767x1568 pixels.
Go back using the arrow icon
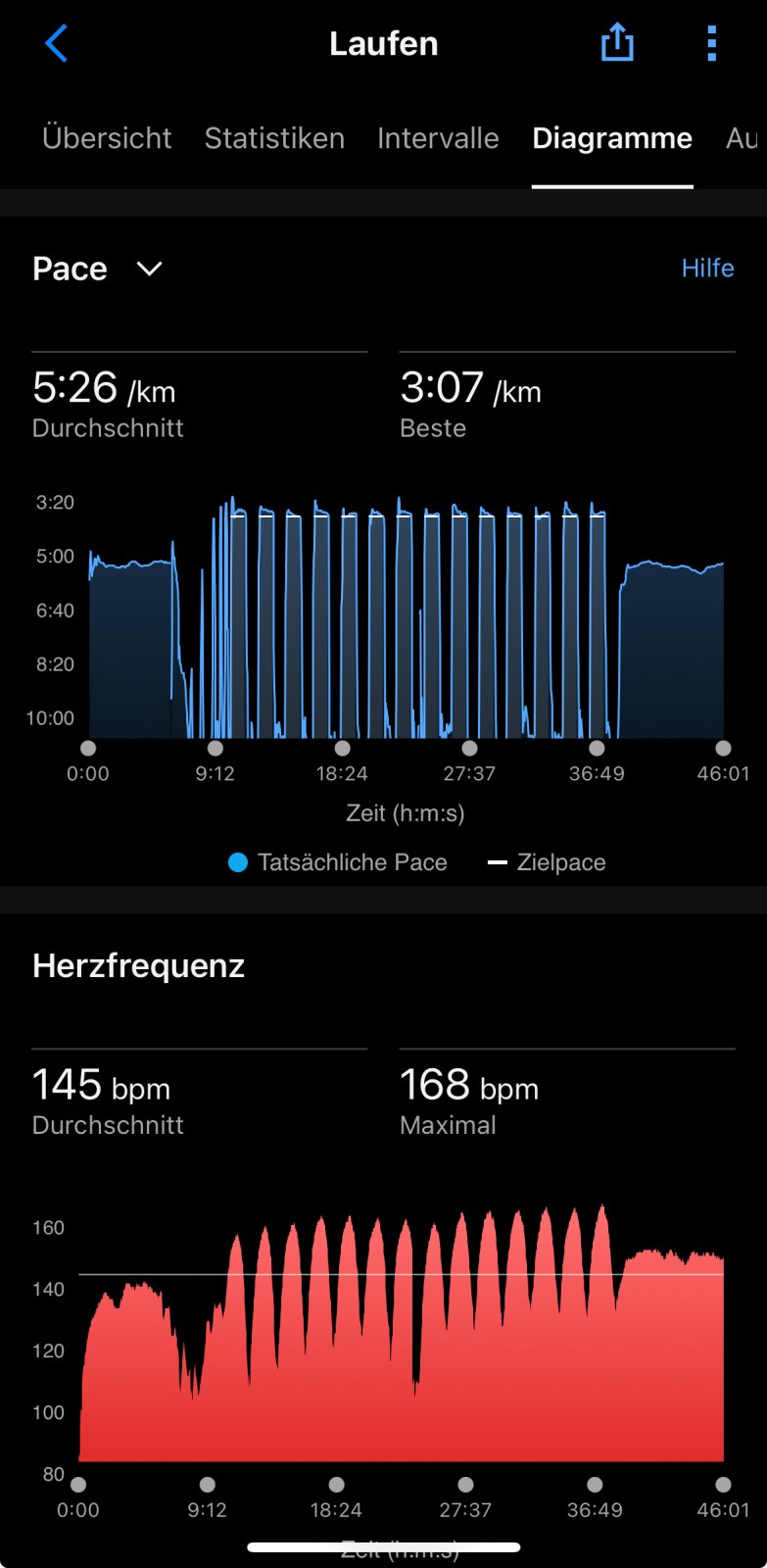[x=57, y=44]
